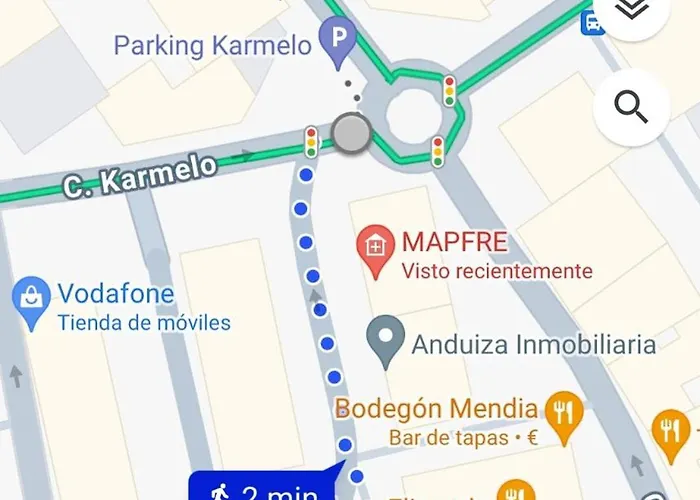This screenshot has width=700, height=500.
Task: Tap the magnifier search button
Action: click(631, 106)
